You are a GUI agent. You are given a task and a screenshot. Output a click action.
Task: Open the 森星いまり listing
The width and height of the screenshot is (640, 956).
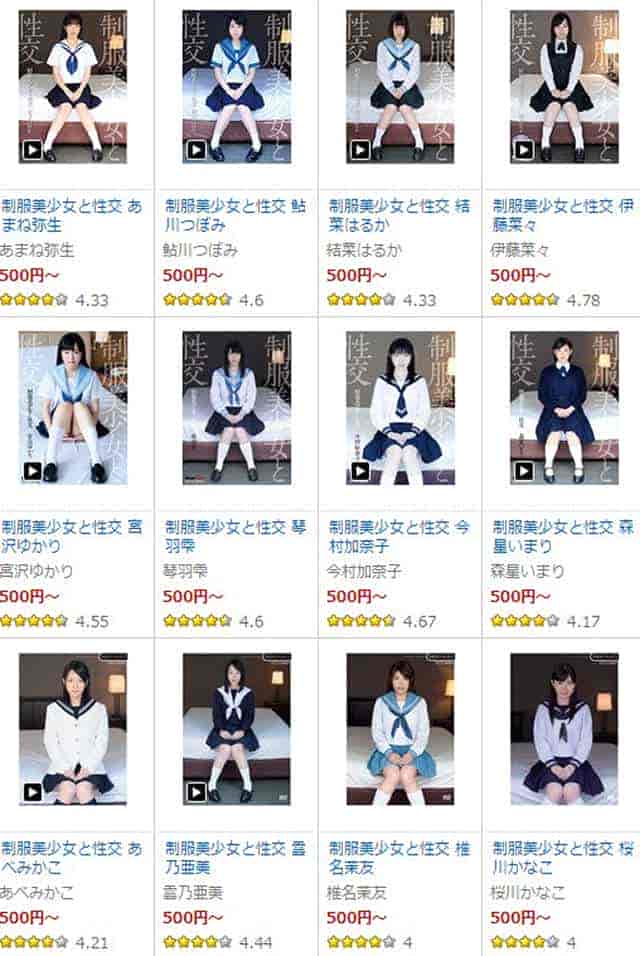[x=563, y=536]
